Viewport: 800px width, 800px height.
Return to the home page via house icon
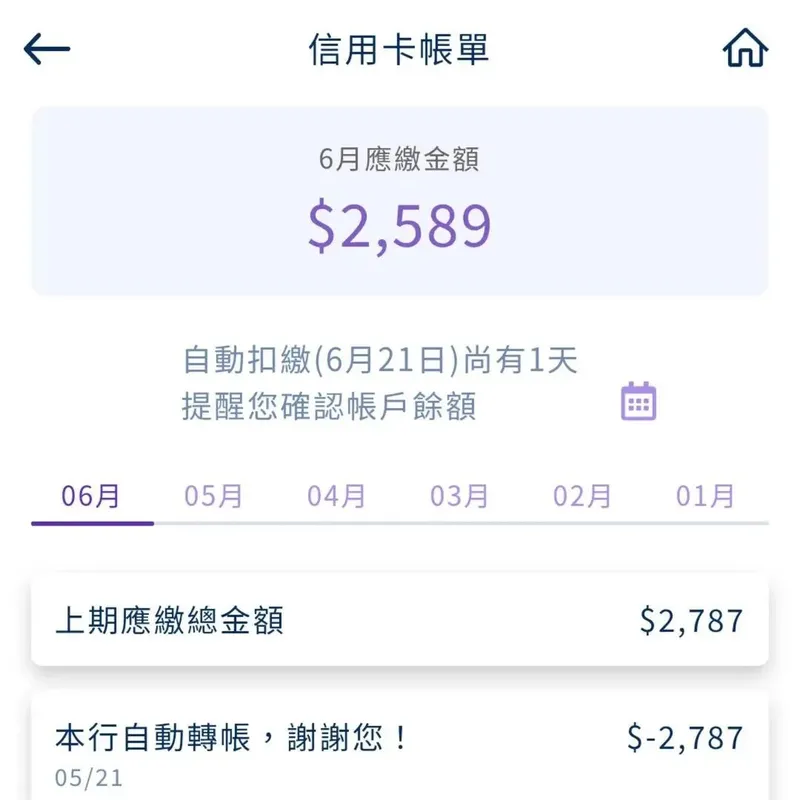745,48
